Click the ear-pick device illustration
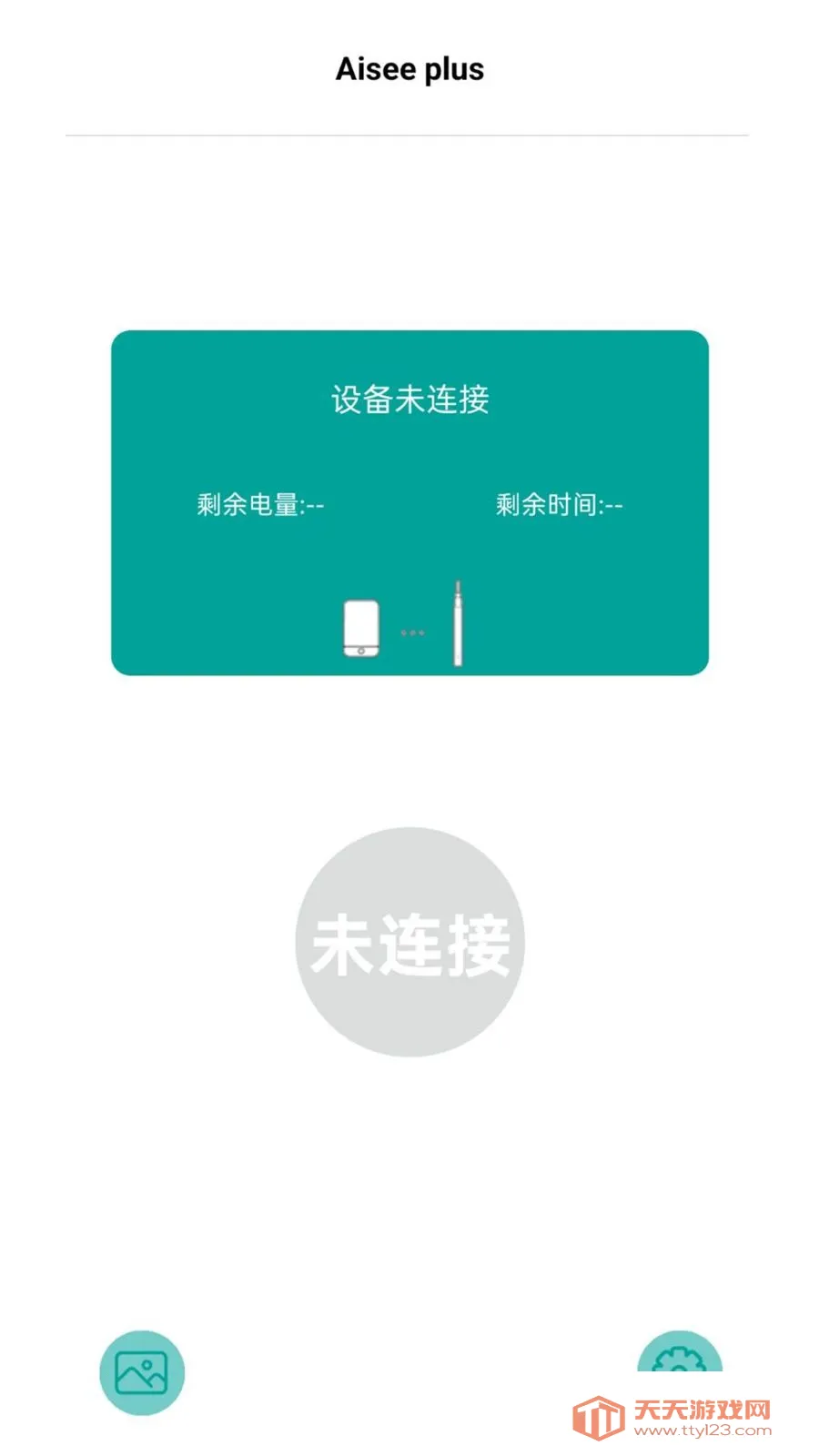This screenshot has height=1456, width=819. point(457,622)
